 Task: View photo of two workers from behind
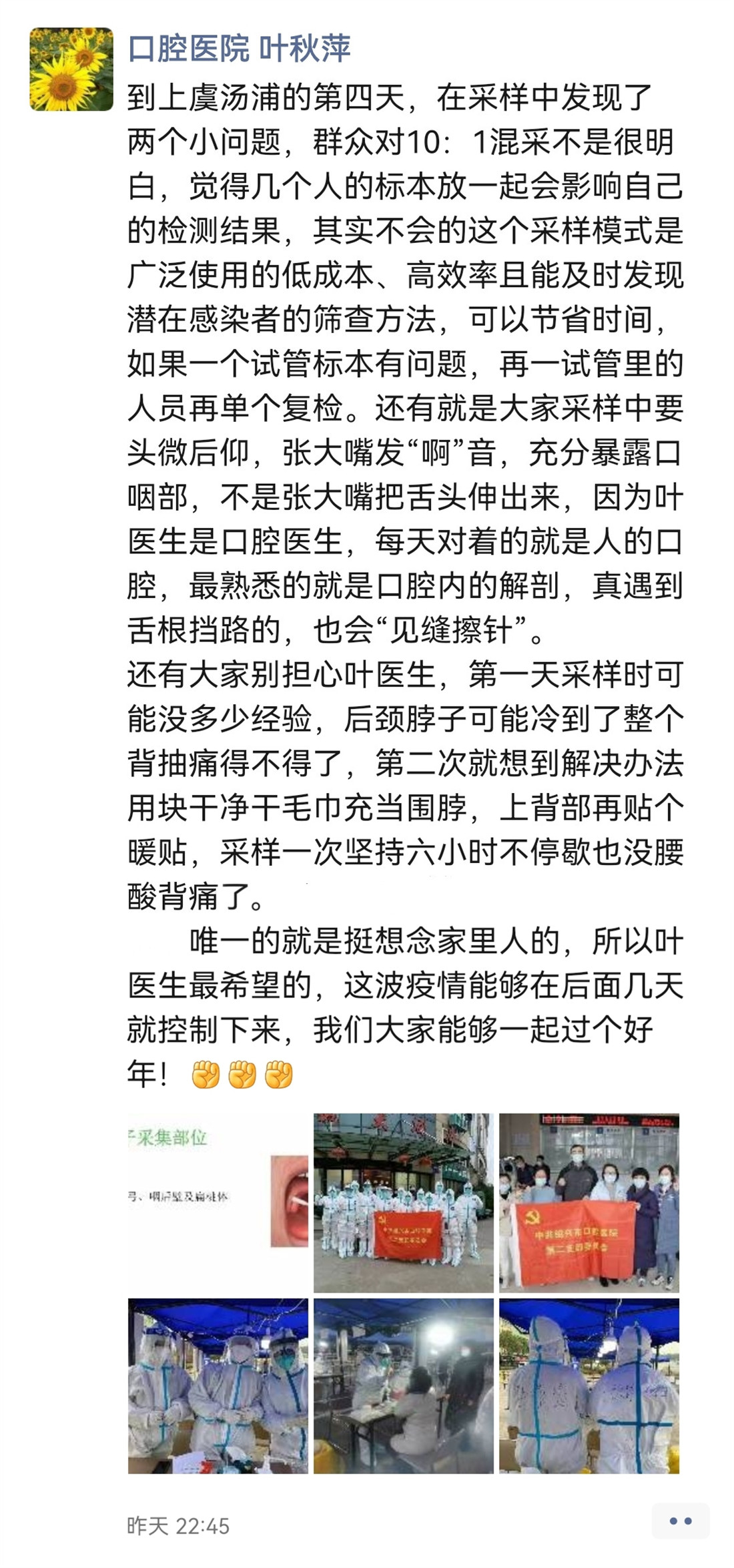click(x=589, y=1386)
